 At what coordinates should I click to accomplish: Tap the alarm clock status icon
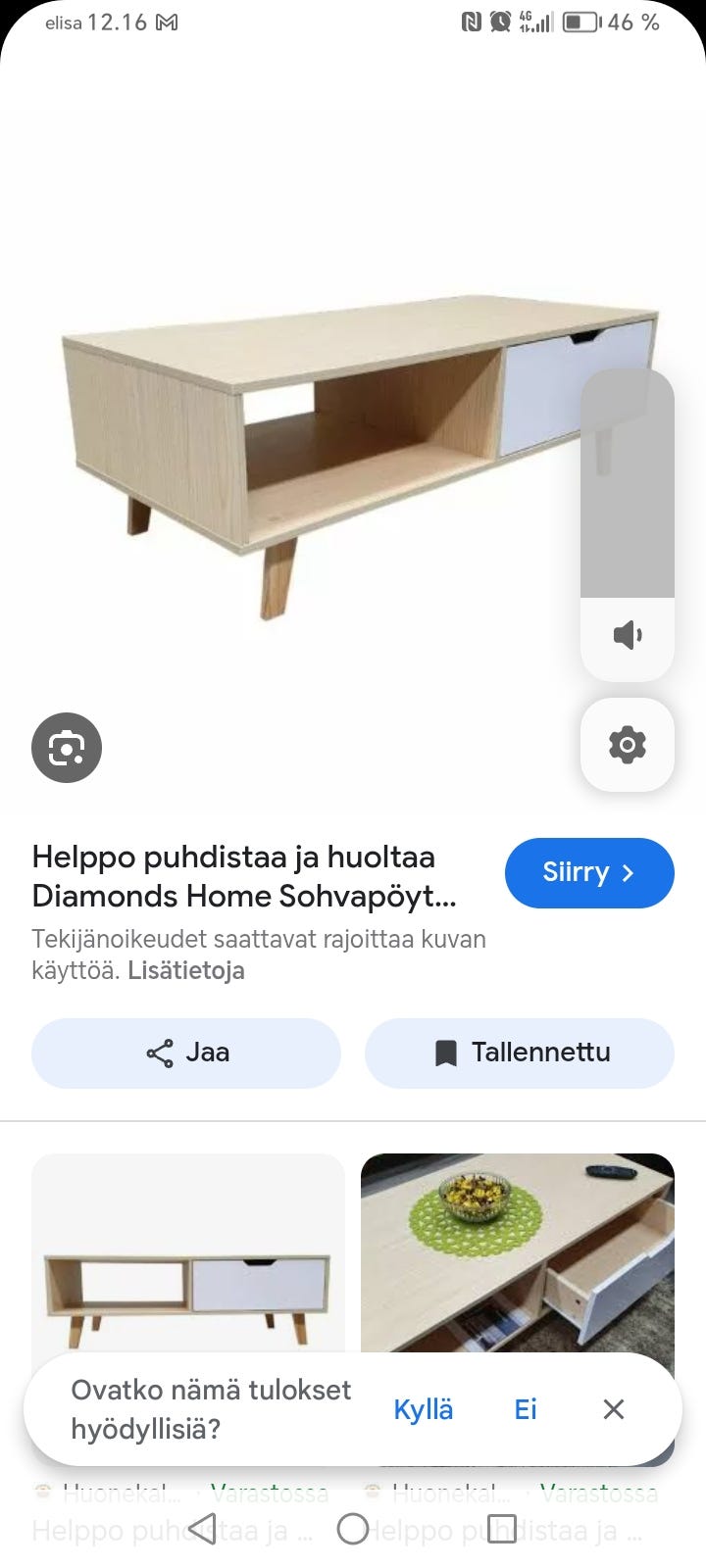(x=501, y=20)
